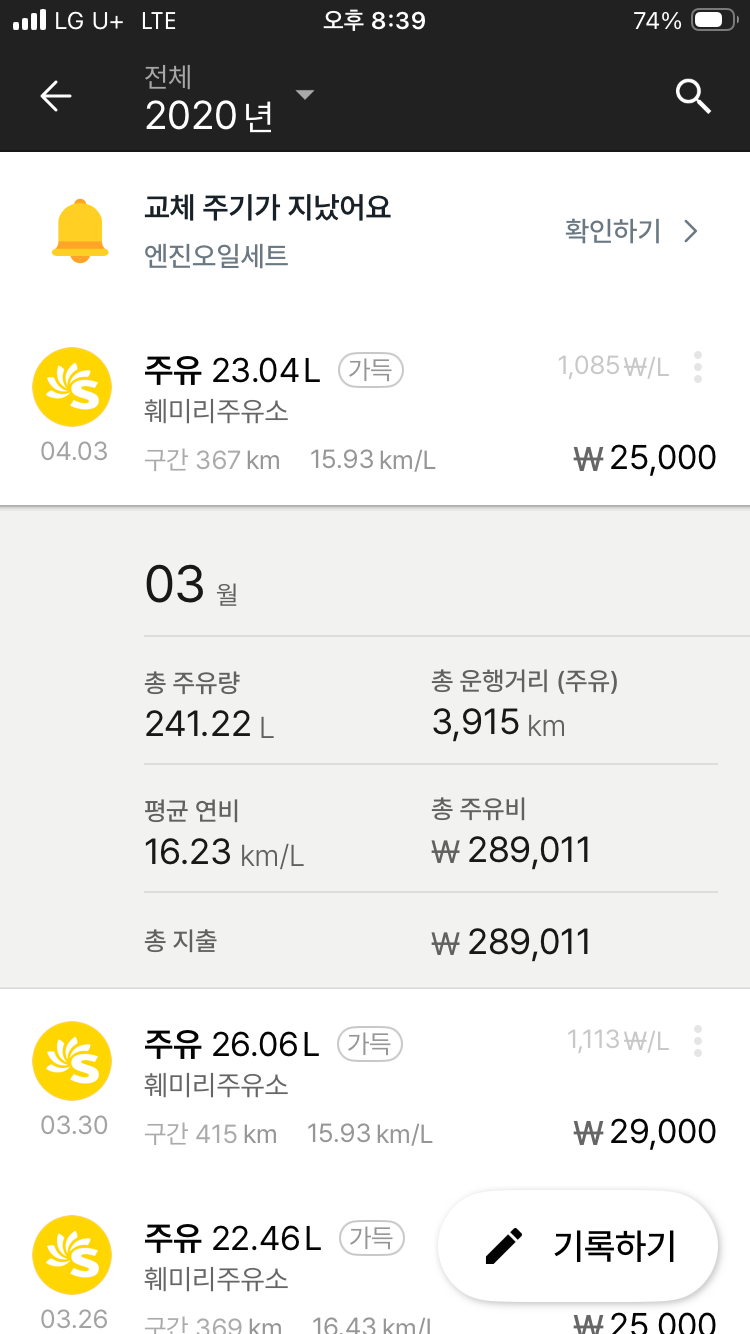Viewport: 750px width, 1334px height.
Task: Open the 2020년 year dropdown
Action: tap(228, 98)
